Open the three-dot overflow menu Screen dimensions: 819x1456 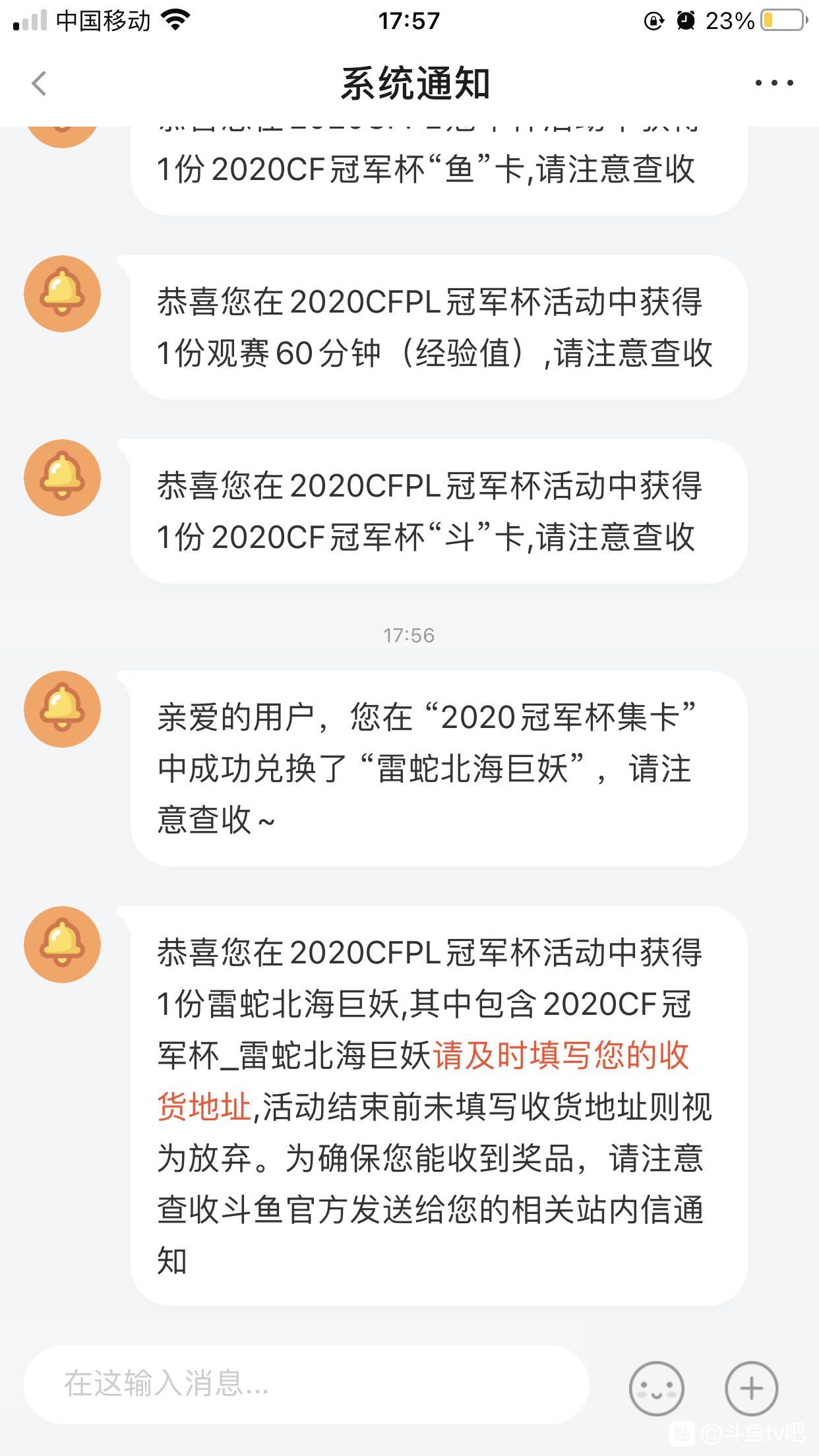pos(774,83)
